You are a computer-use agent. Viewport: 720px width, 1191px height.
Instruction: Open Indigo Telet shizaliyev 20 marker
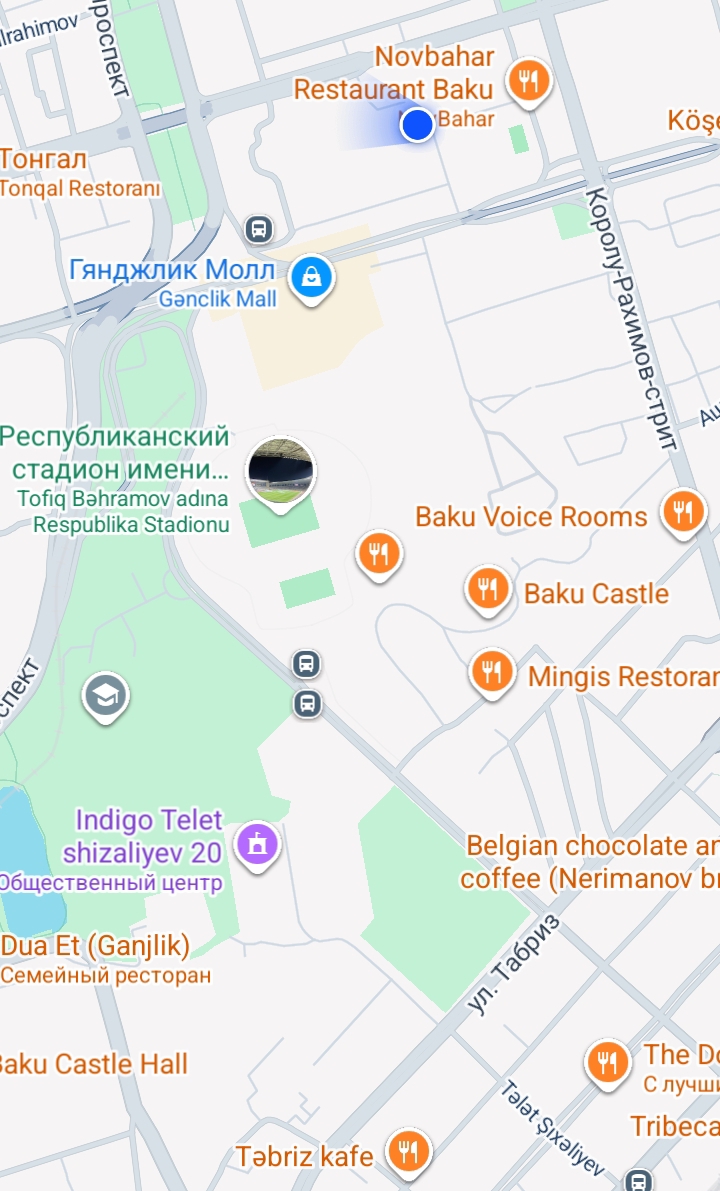257,843
